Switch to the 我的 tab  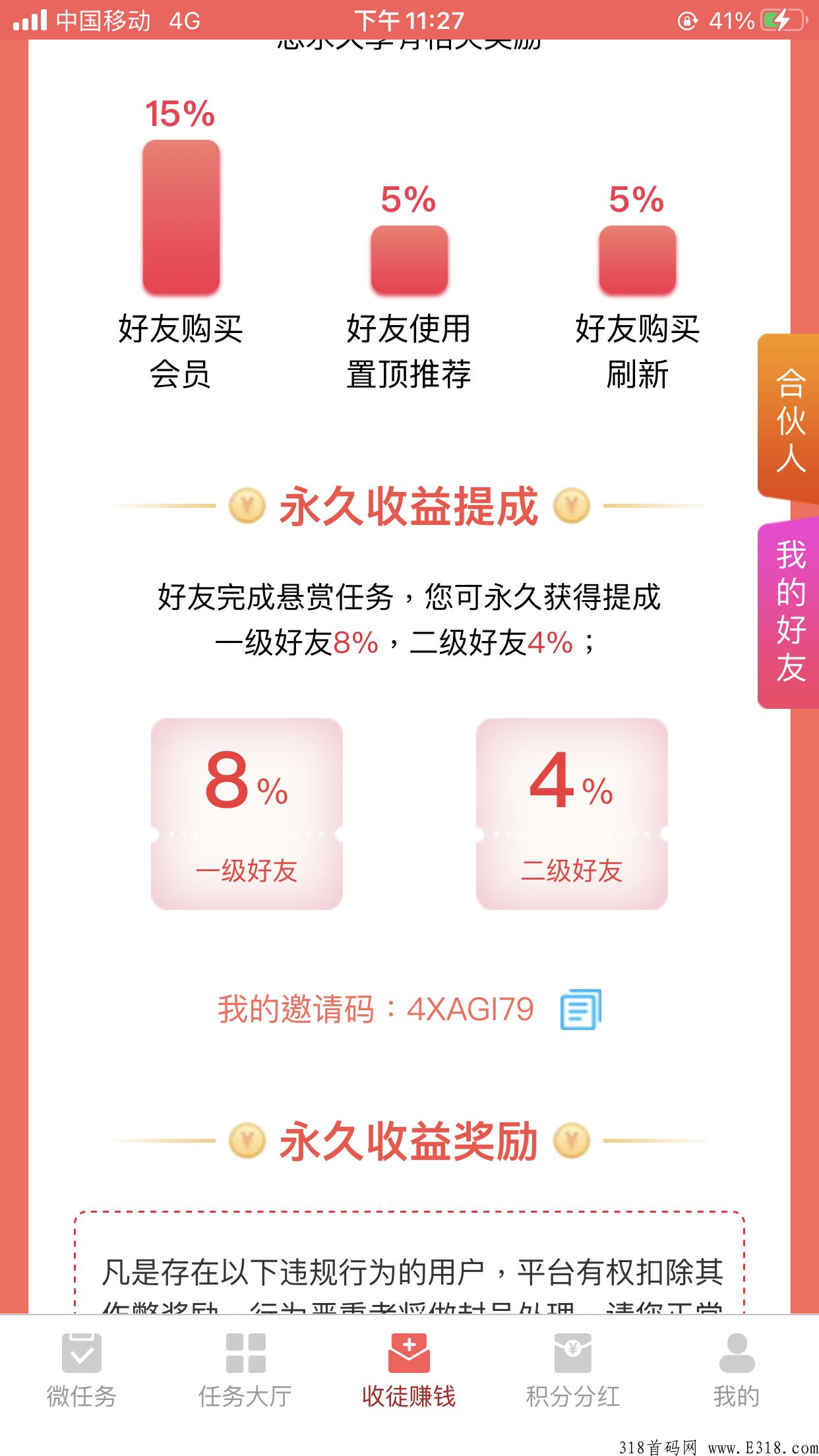(x=737, y=1370)
